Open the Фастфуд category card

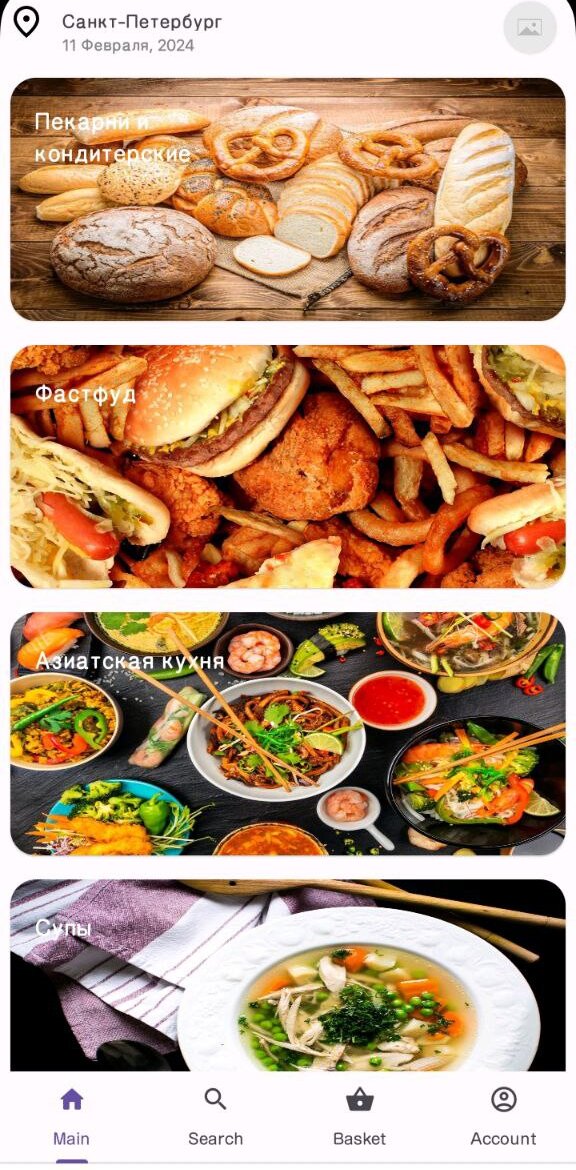pyautogui.click(x=288, y=466)
